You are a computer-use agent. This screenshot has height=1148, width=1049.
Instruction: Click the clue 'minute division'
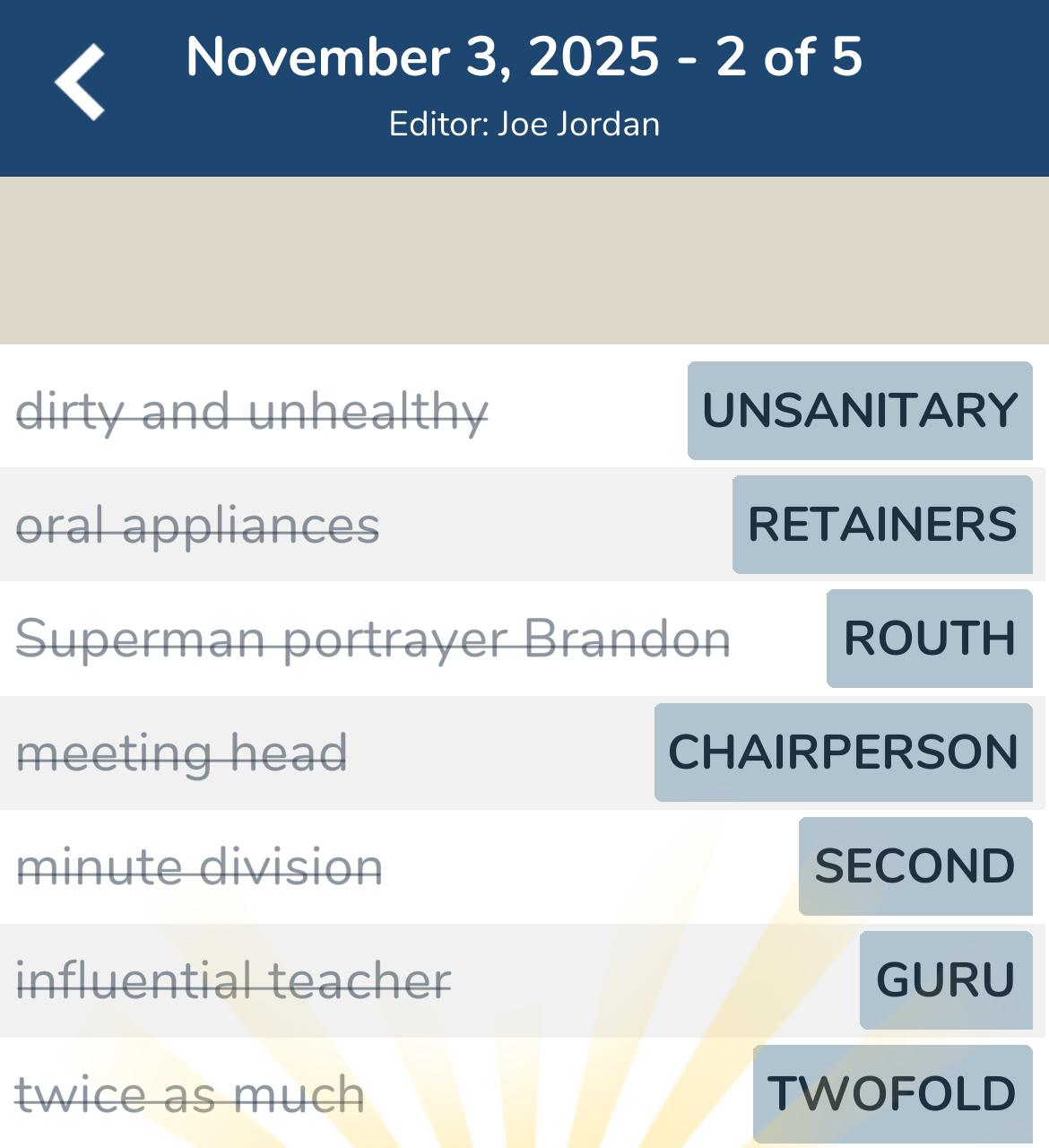coord(202,866)
